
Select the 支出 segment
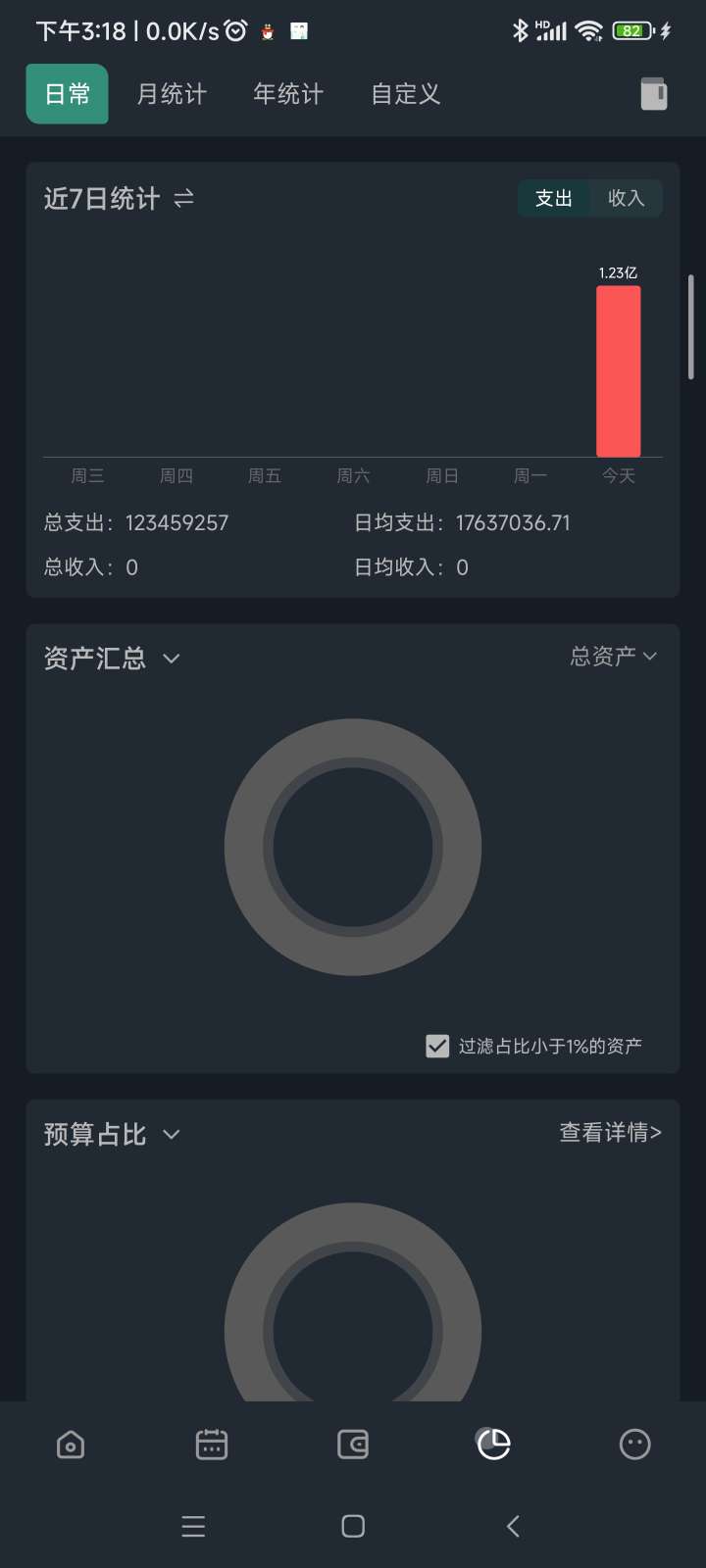tap(553, 198)
